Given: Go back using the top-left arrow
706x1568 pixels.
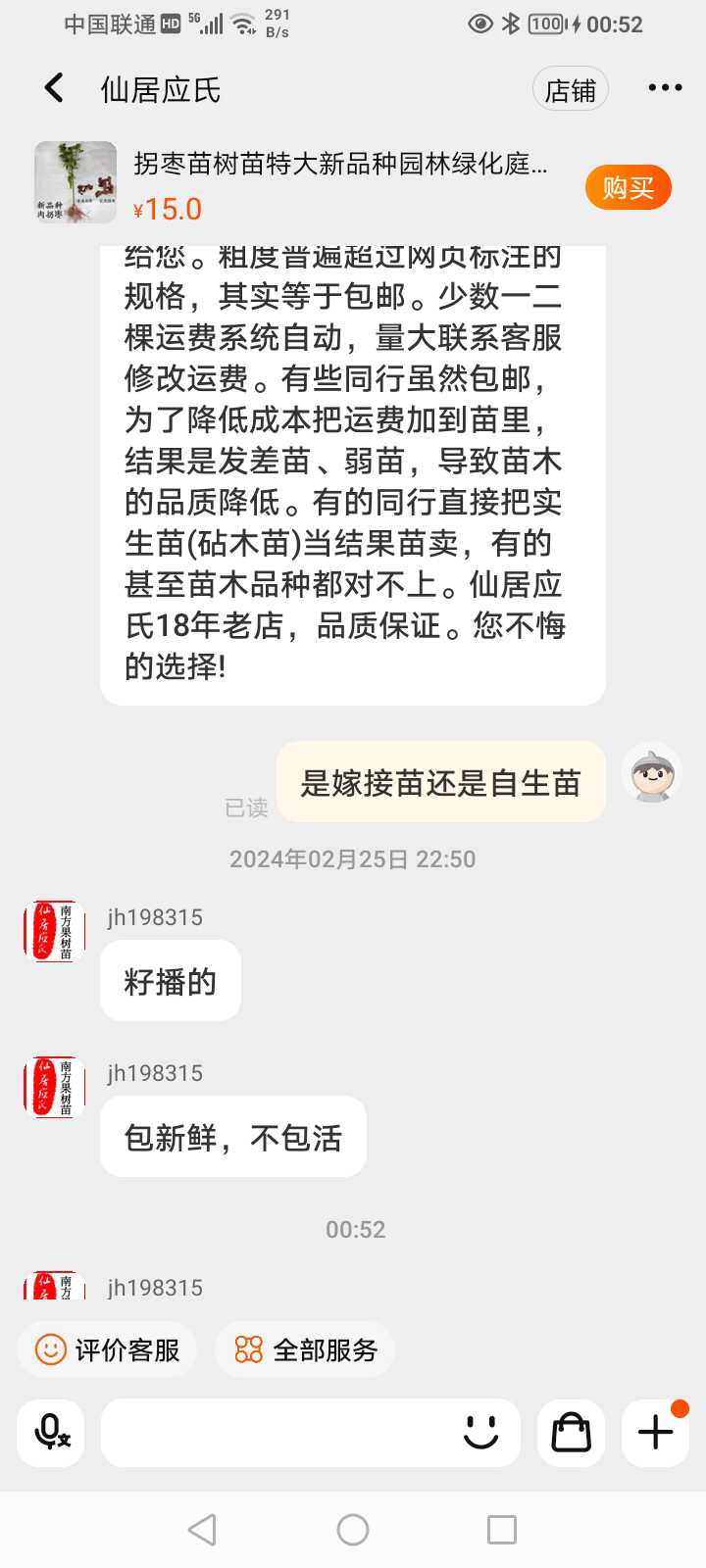Looking at the screenshot, I should pos(54,88).
